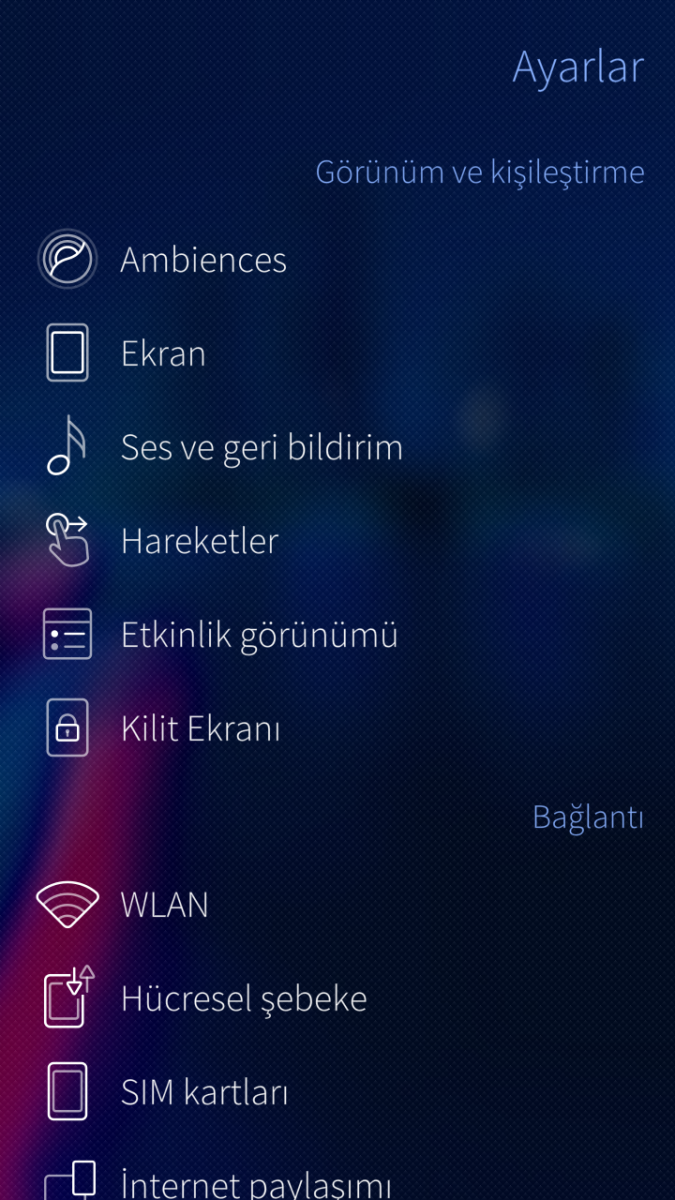675x1200 pixels.
Task: Open SIM kartları settings
Action: 204,1092
